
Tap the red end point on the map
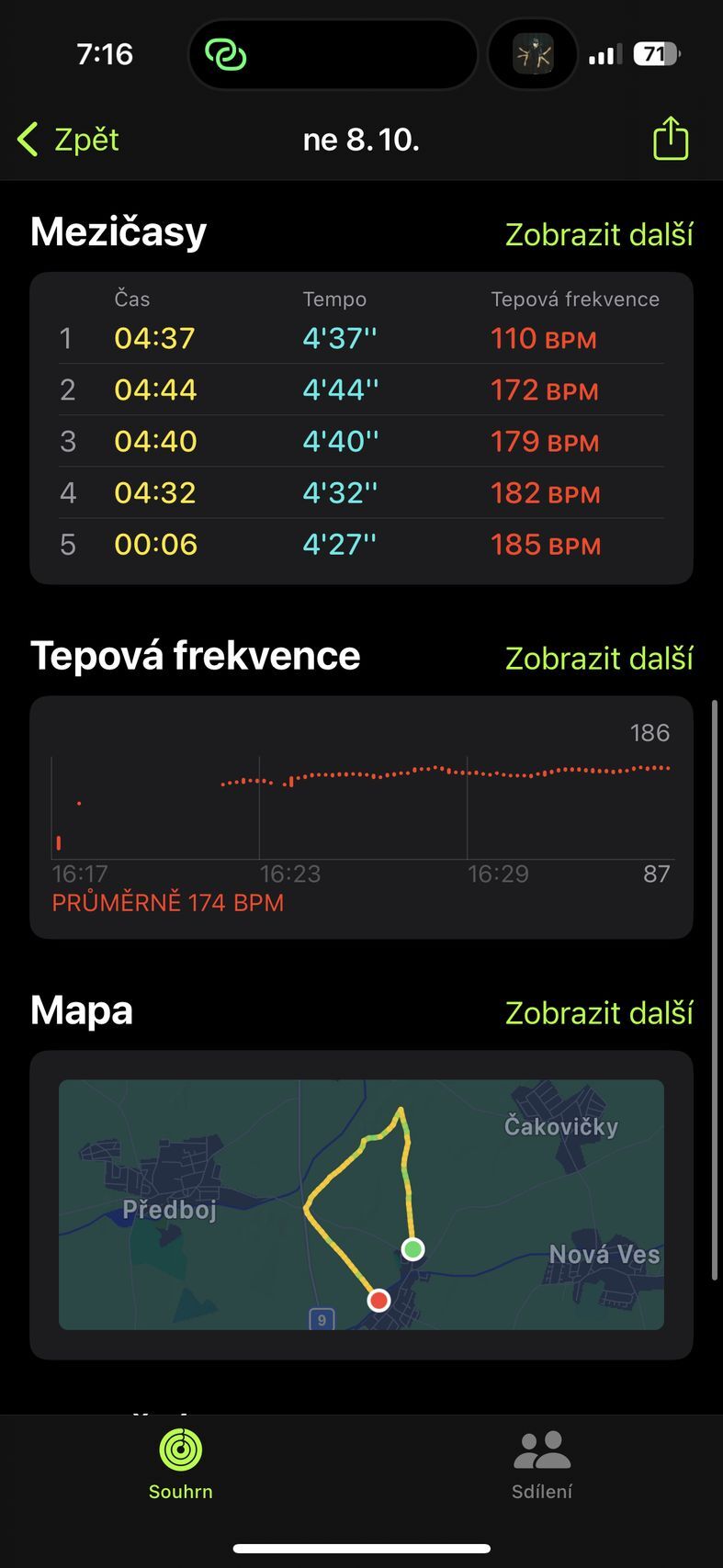[379, 1301]
